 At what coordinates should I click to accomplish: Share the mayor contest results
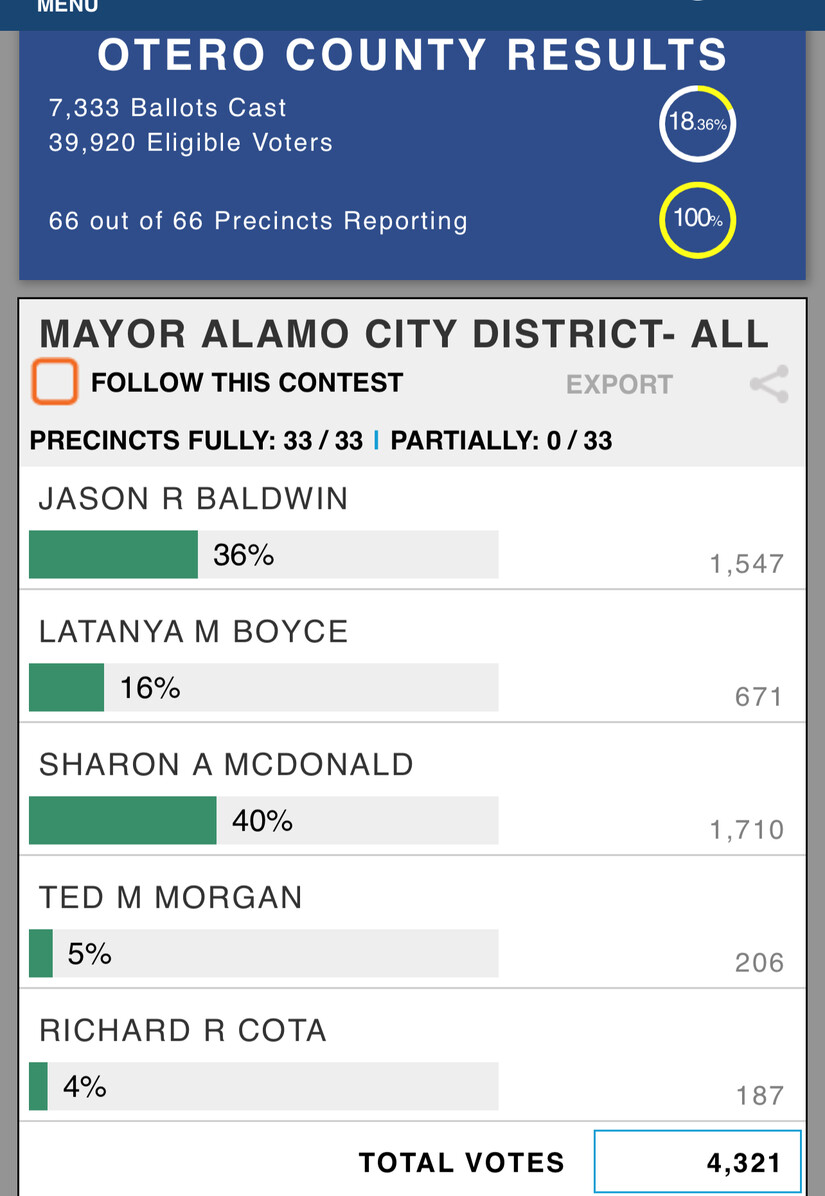click(x=768, y=385)
